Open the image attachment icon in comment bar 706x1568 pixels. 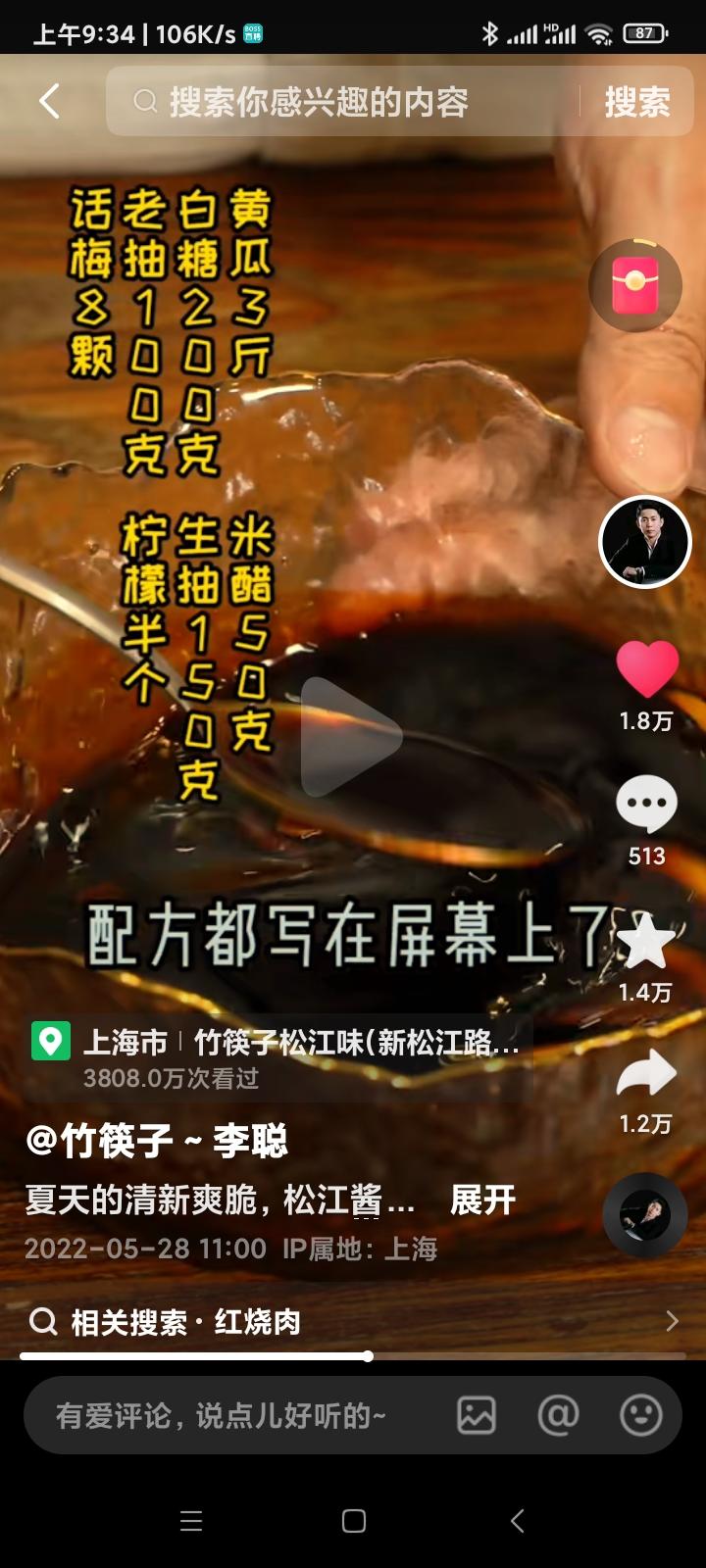pyautogui.click(x=477, y=1415)
